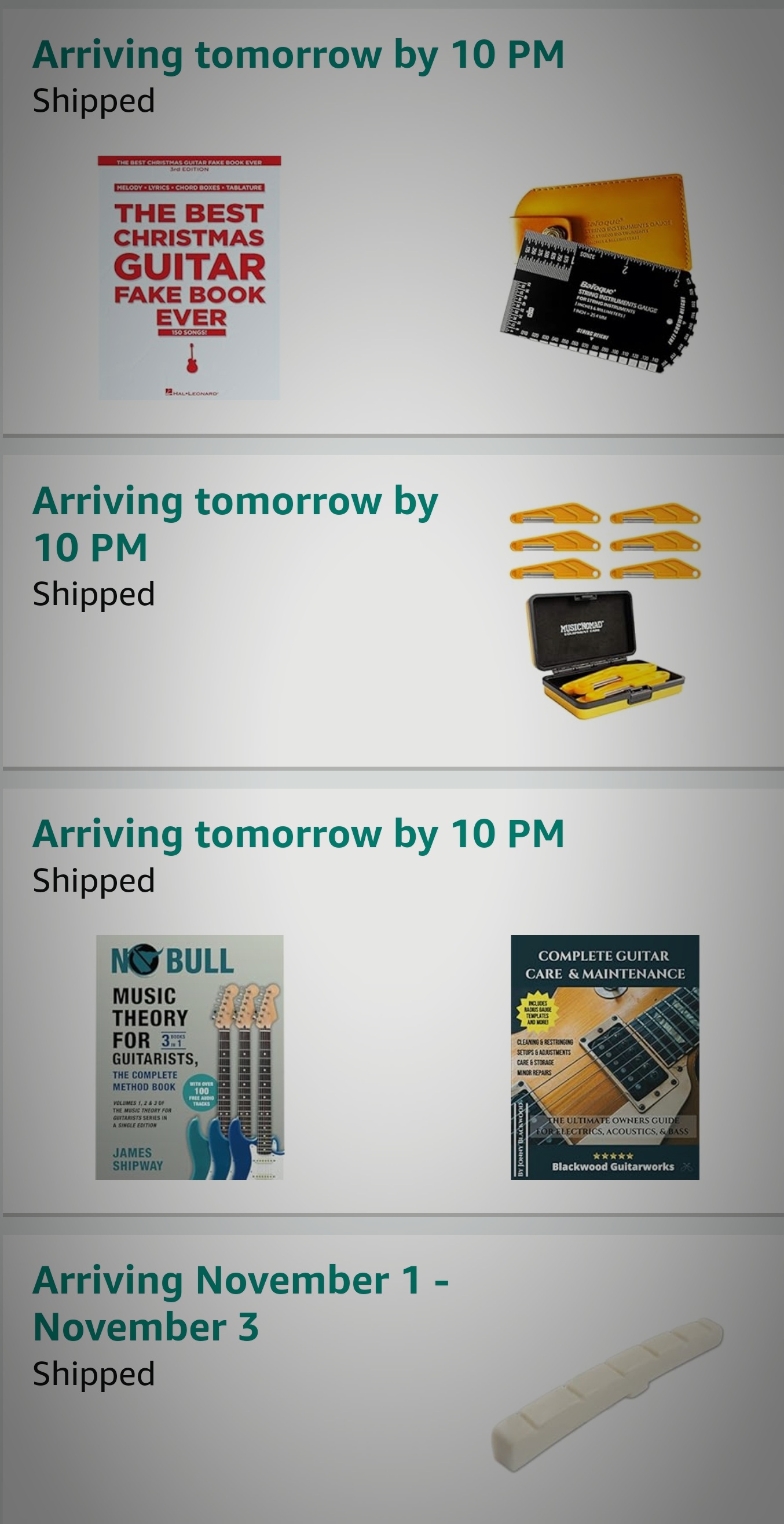
Task: Open Complete Guitar Care & Maintenance book
Action: click(x=605, y=1057)
